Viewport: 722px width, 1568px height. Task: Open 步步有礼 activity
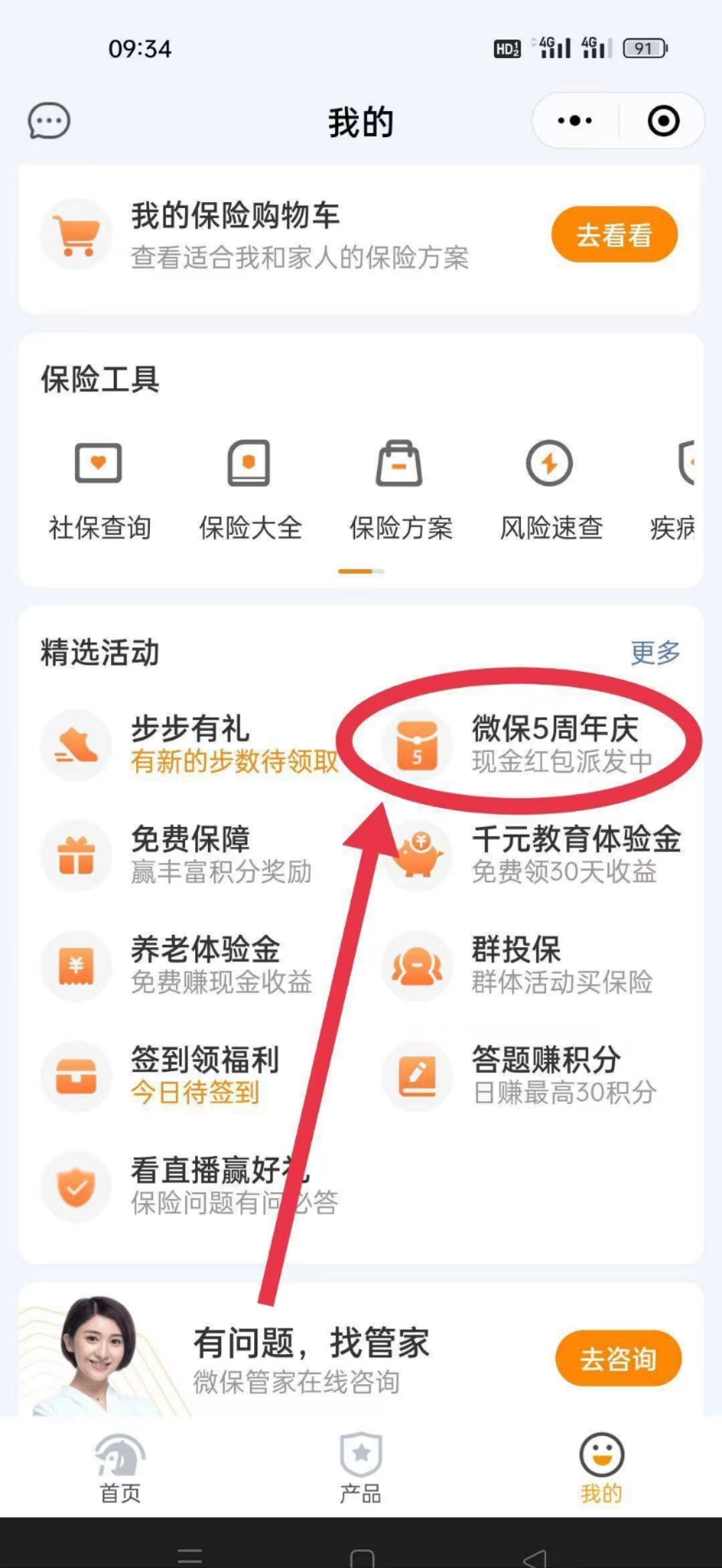pos(191,744)
